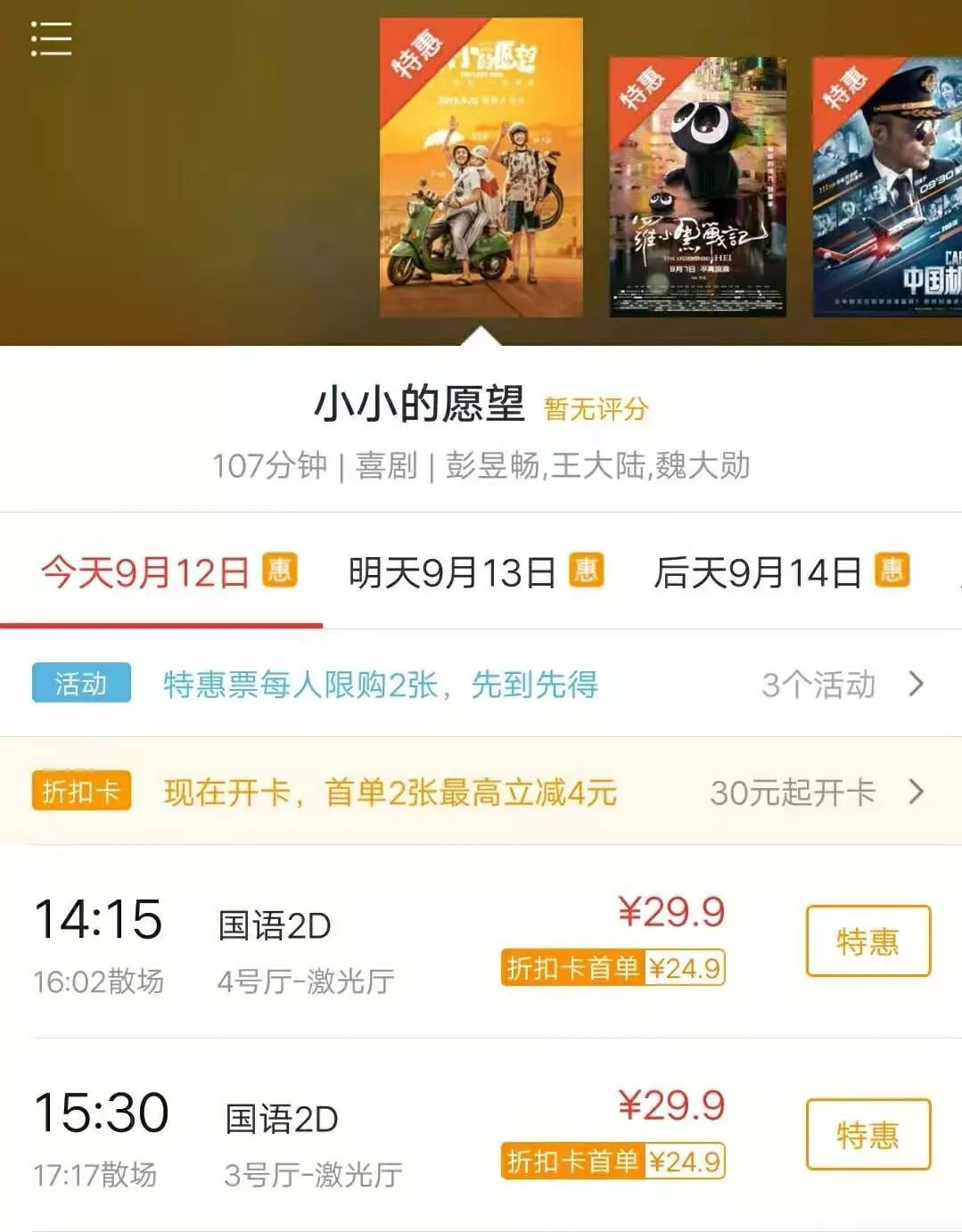The image size is (962, 1232).
Task: Switch to 后天9月14日 date tab
Action: point(780,572)
